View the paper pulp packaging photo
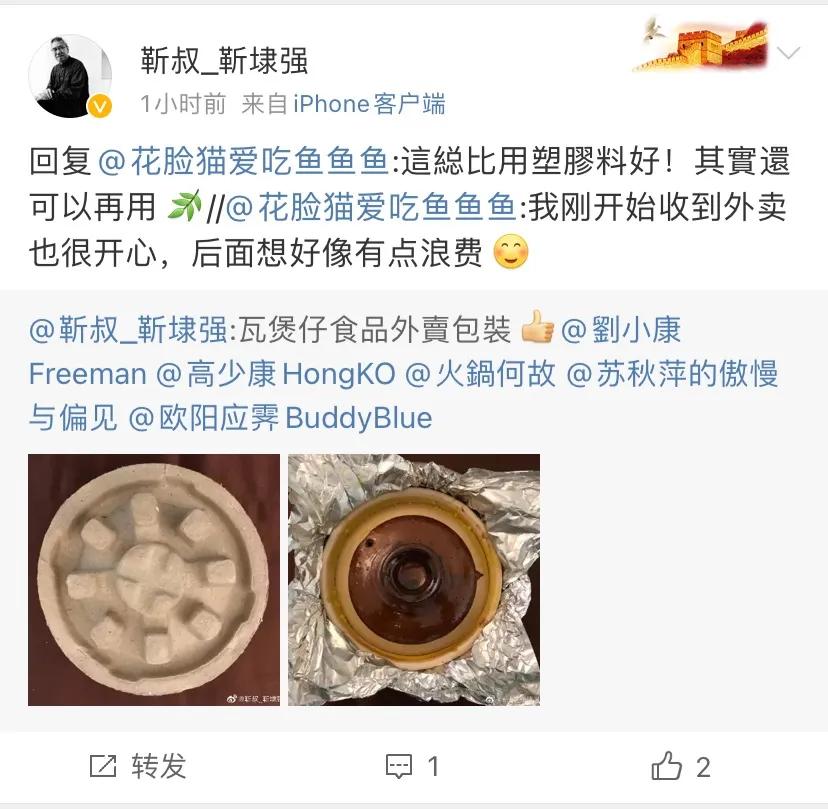The width and height of the screenshot is (828, 809). click(x=153, y=580)
